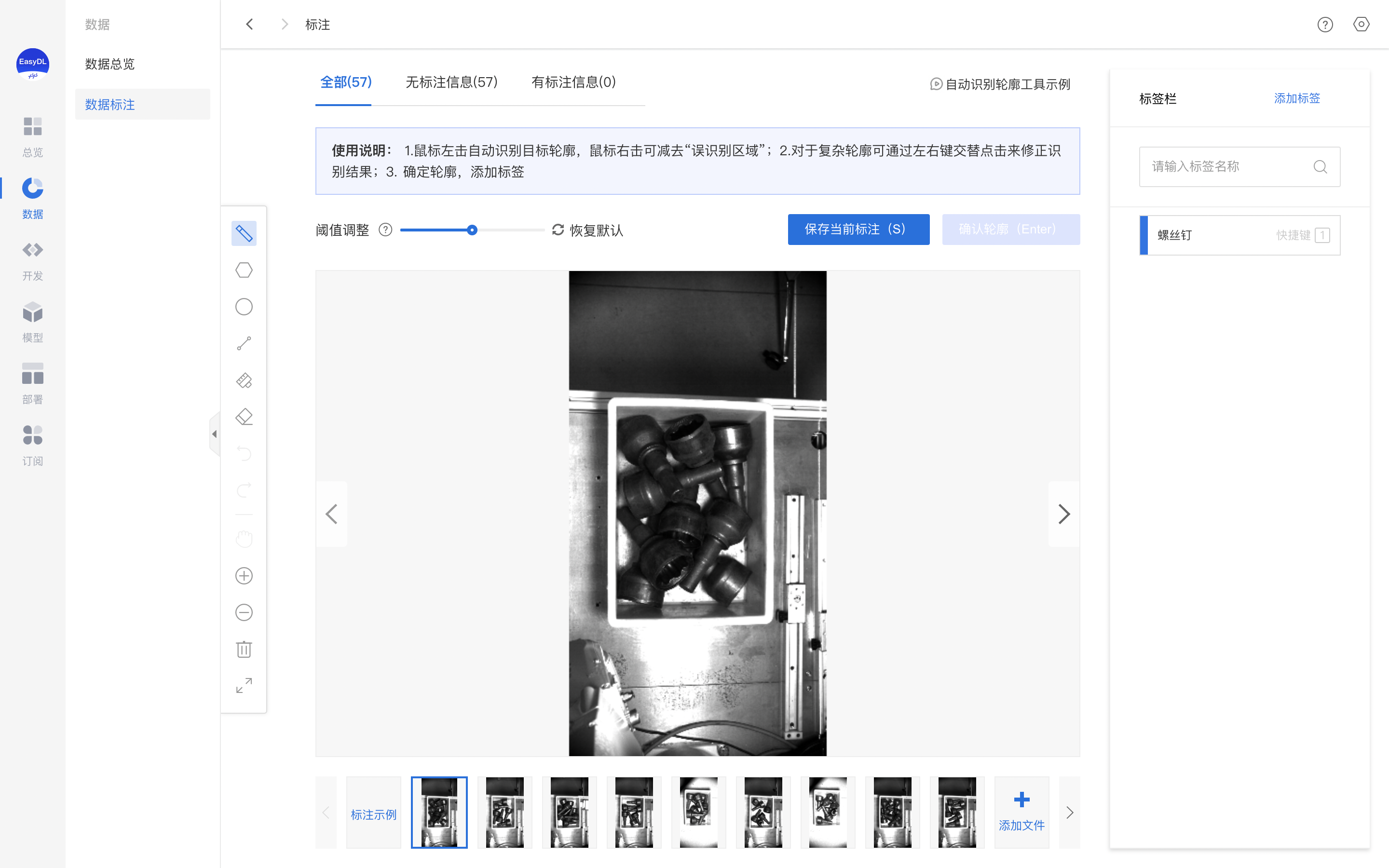Delete annotation with trash icon
The image size is (1389, 868).
[x=244, y=649]
